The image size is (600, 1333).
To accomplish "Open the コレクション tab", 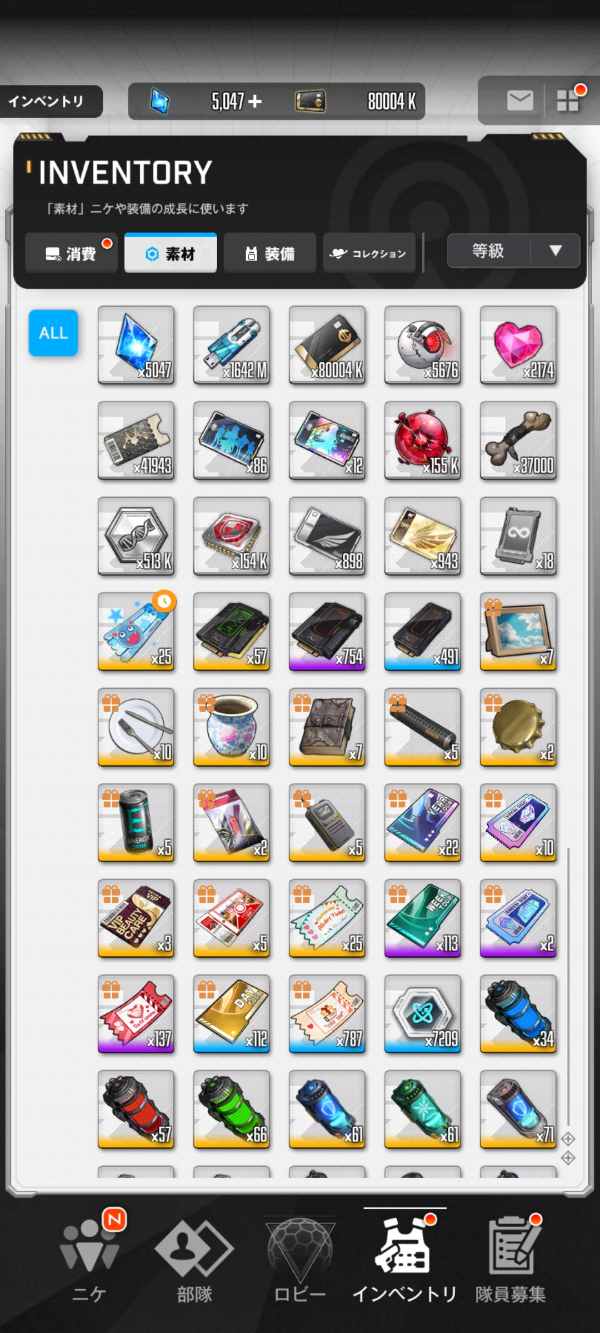I will coord(369,254).
